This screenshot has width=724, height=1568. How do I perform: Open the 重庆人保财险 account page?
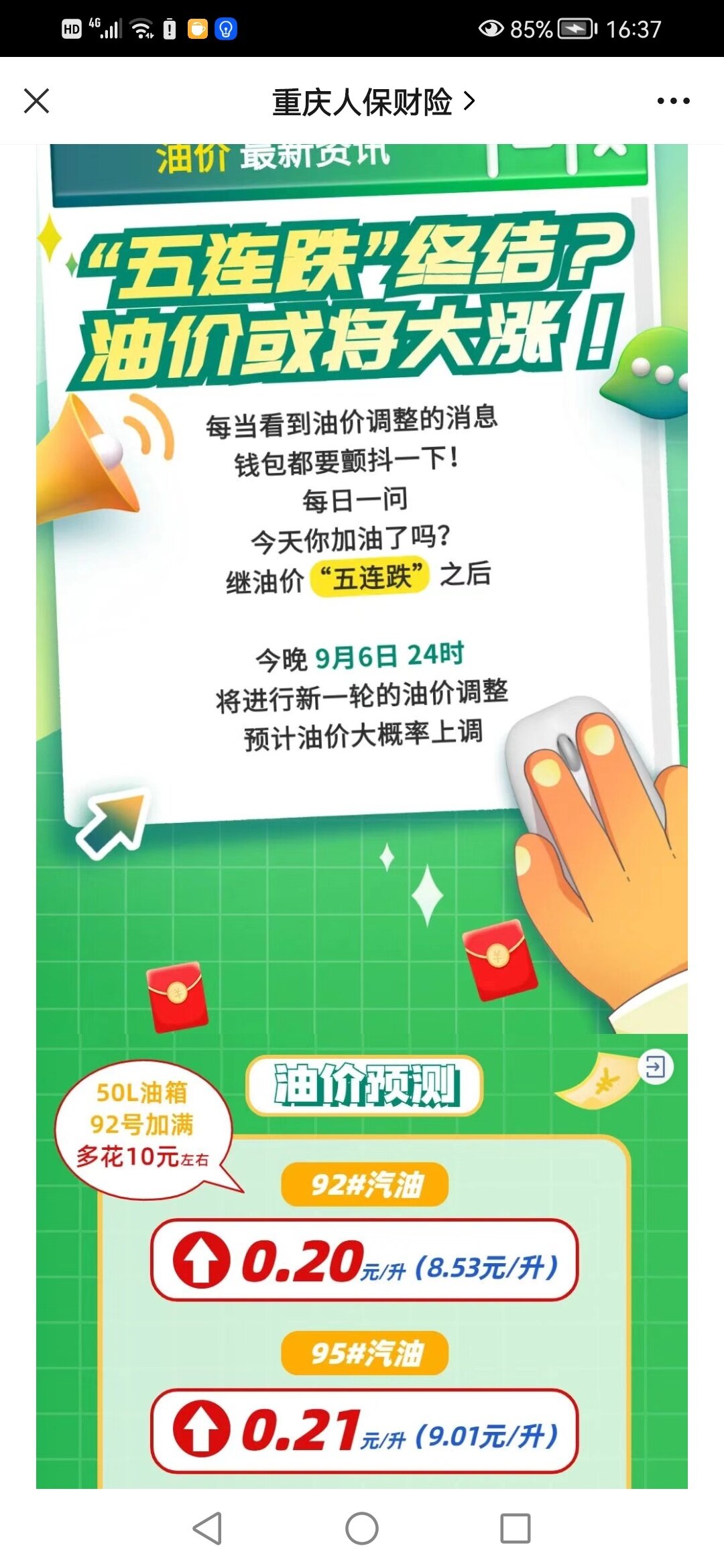tap(373, 102)
